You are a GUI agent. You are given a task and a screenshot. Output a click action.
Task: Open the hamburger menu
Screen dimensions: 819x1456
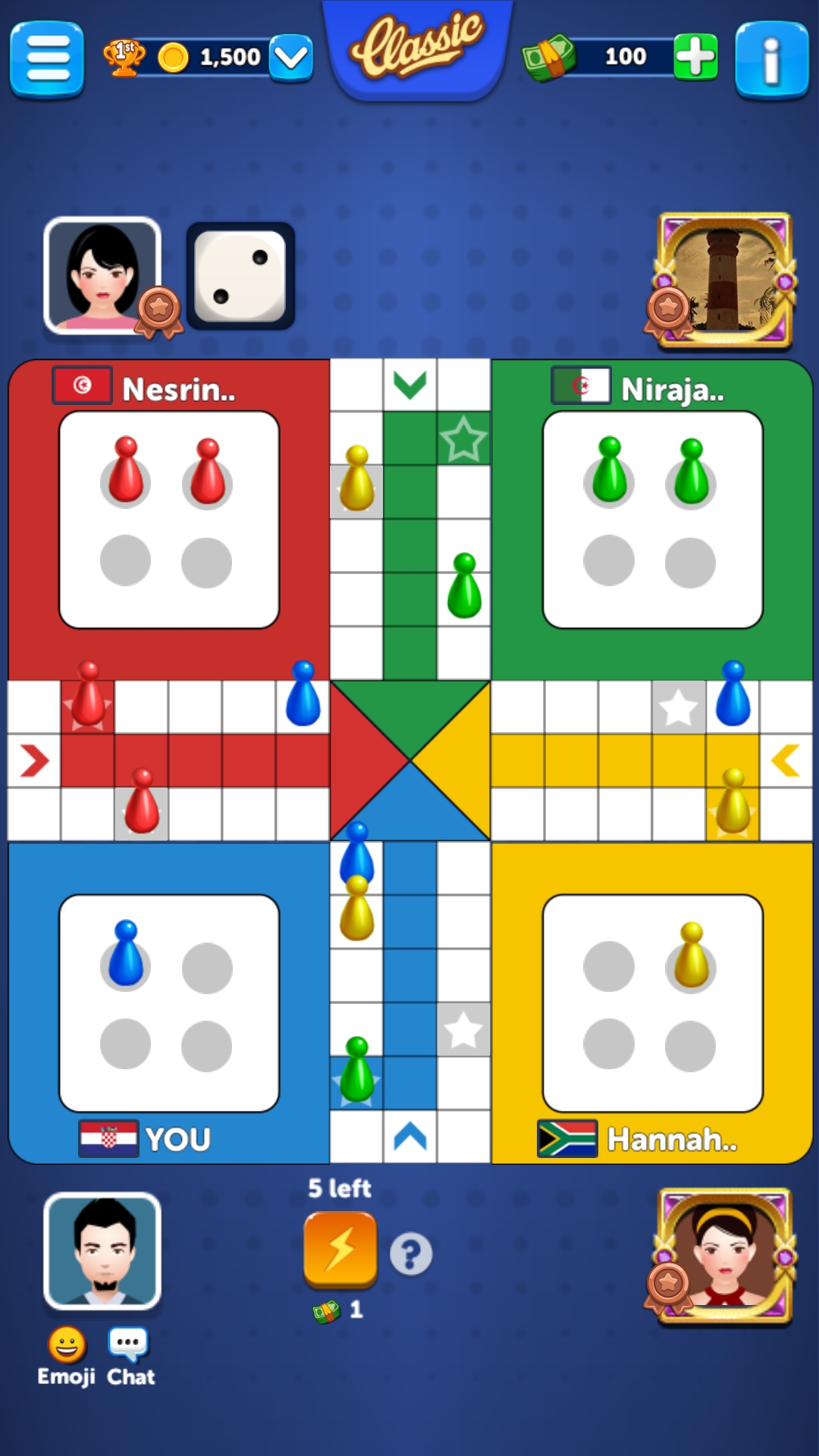coord(47,58)
